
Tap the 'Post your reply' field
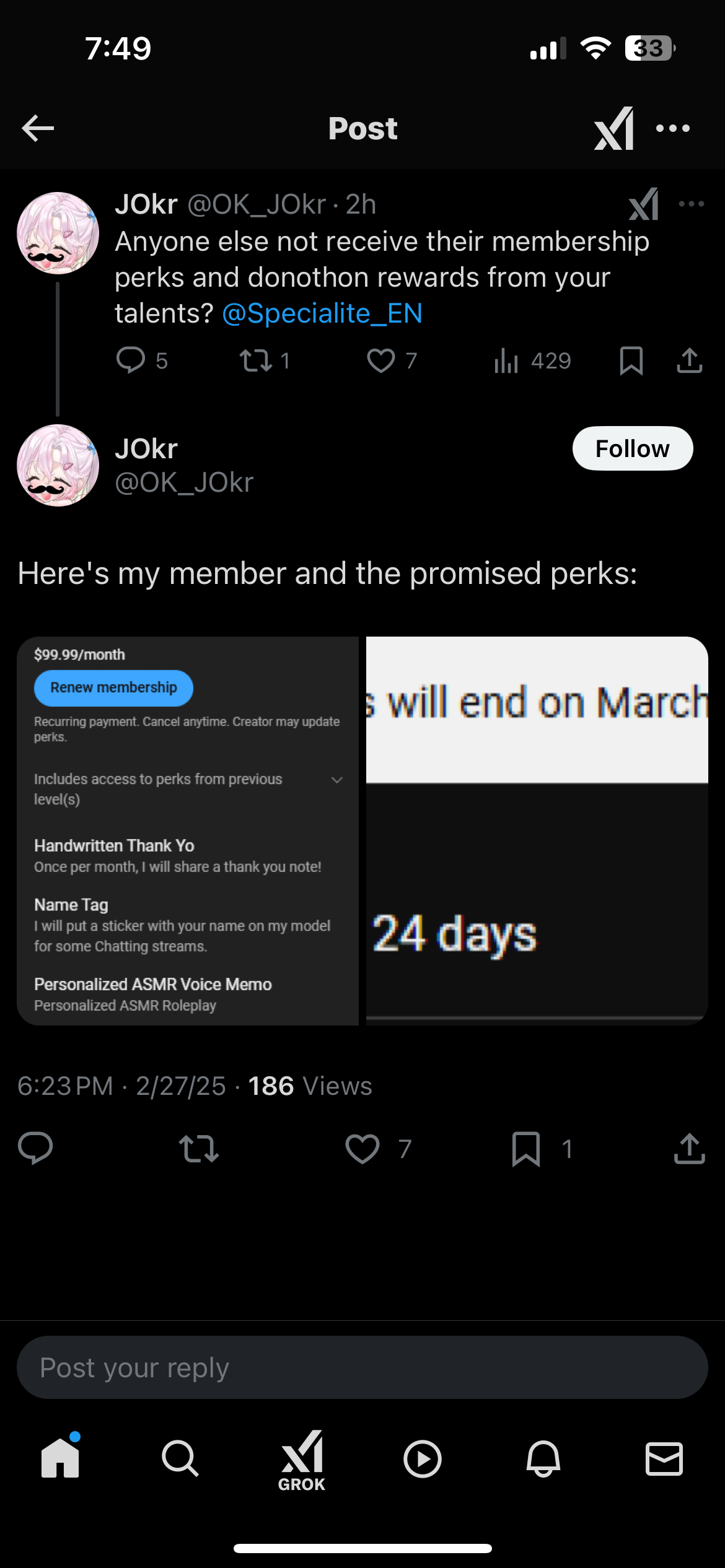point(362,1367)
